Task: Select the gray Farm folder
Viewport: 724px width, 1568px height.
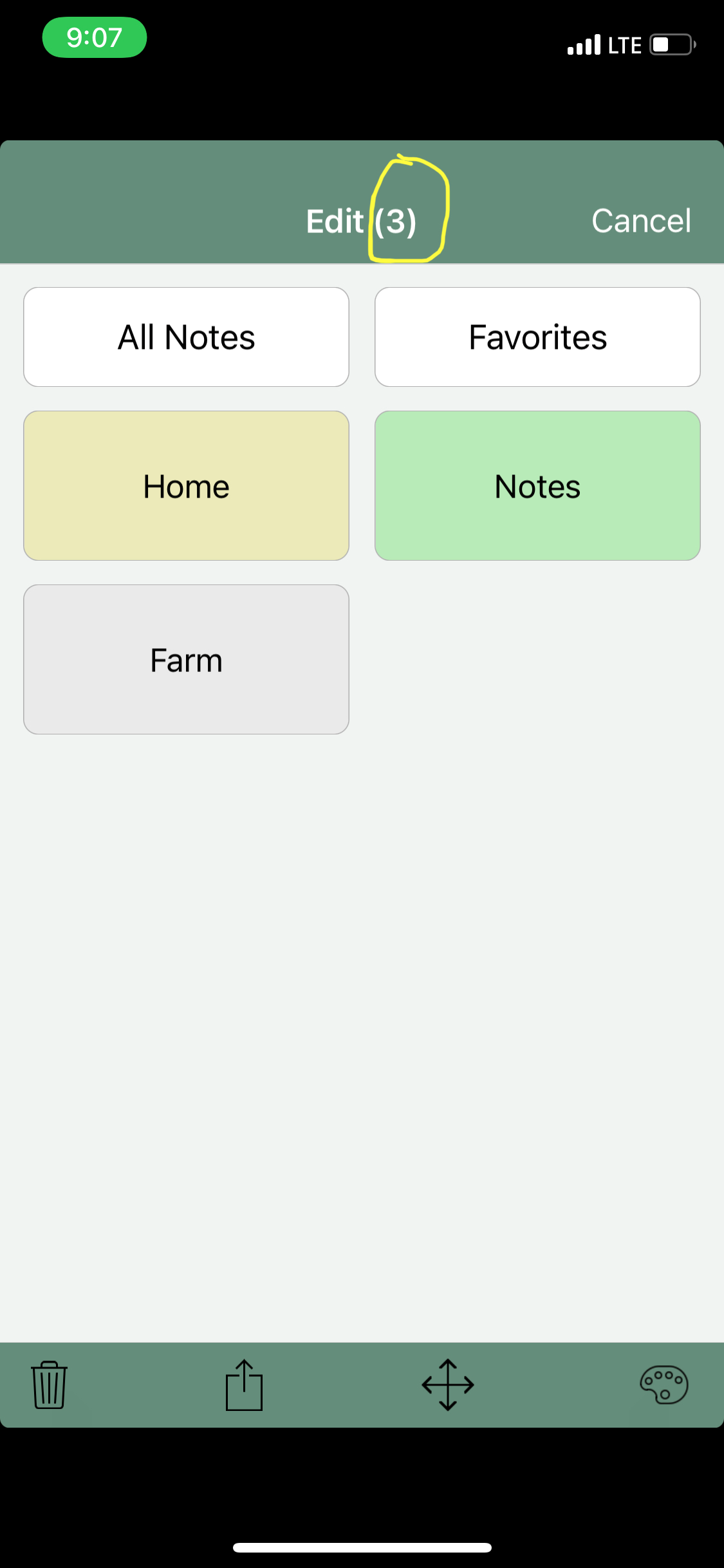Action: coord(185,658)
